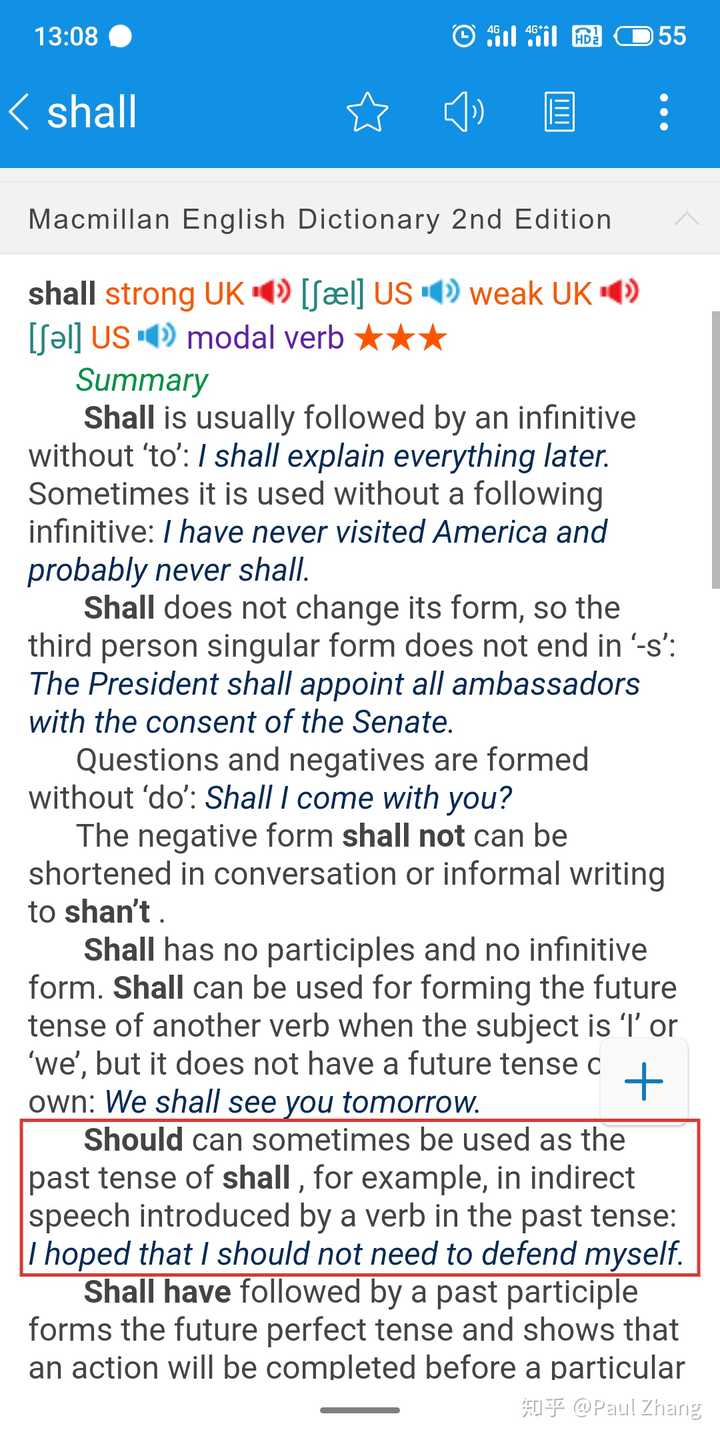Play the weak UK pronunciation audio

pyautogui.click(x=619, y=293)
